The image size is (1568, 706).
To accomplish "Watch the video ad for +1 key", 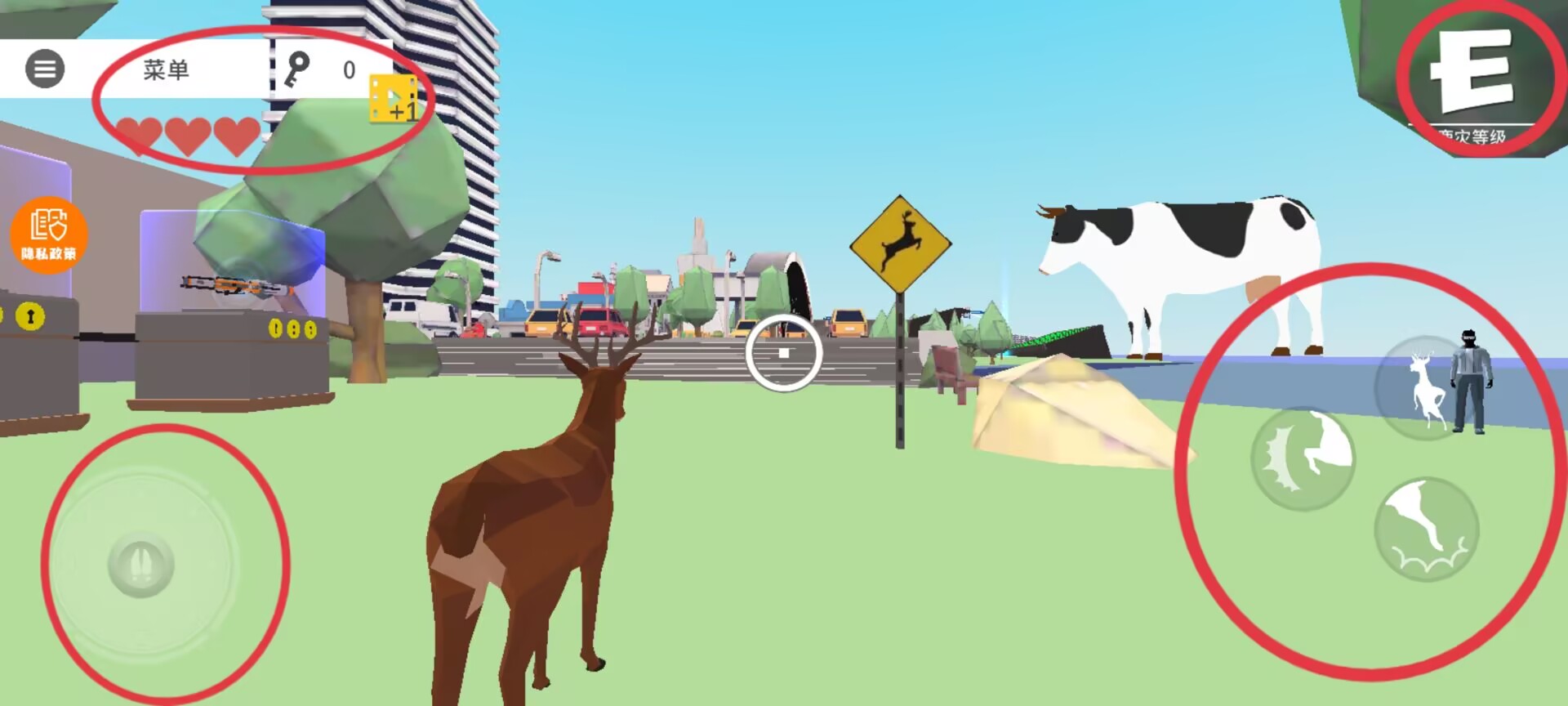I will pos(394,100).
